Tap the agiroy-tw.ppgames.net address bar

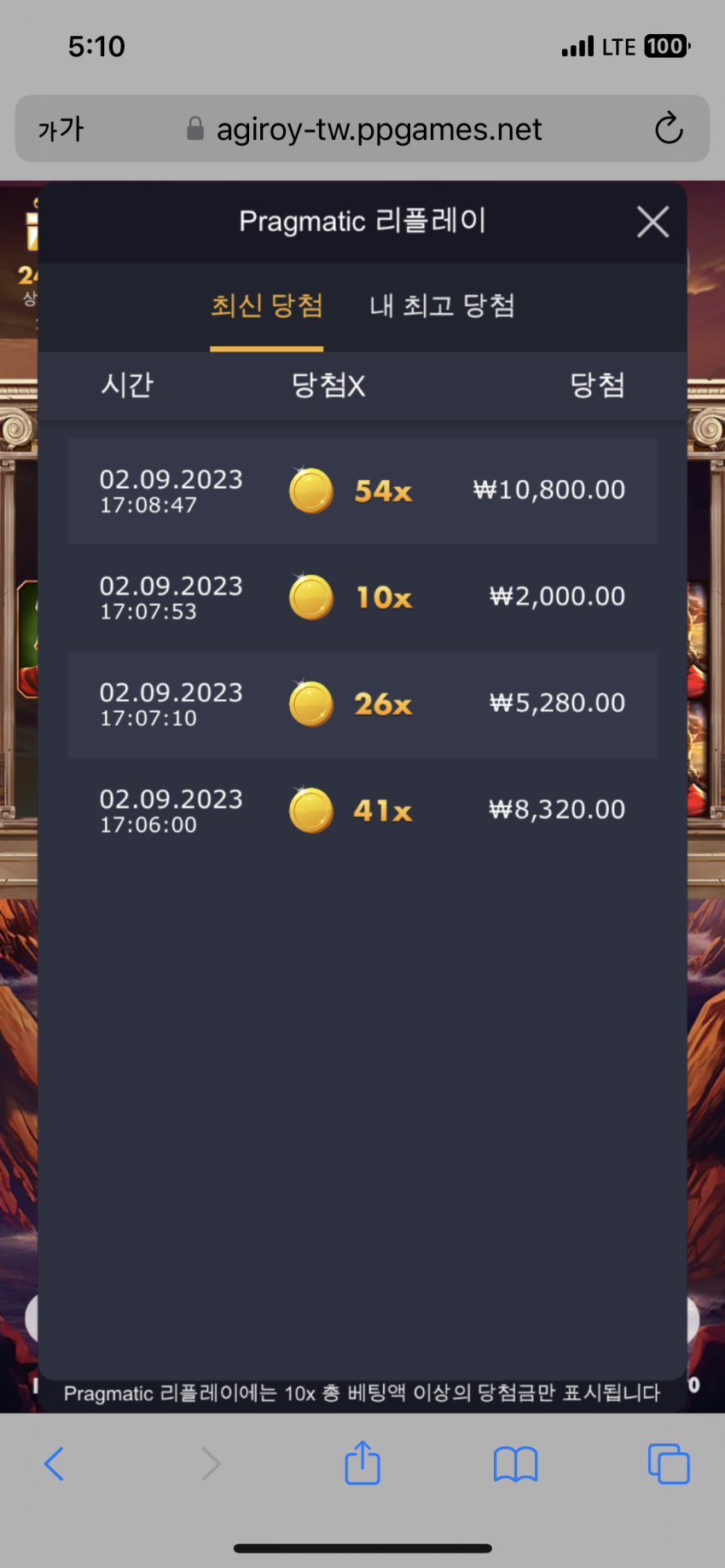click(x=362, y=129)
